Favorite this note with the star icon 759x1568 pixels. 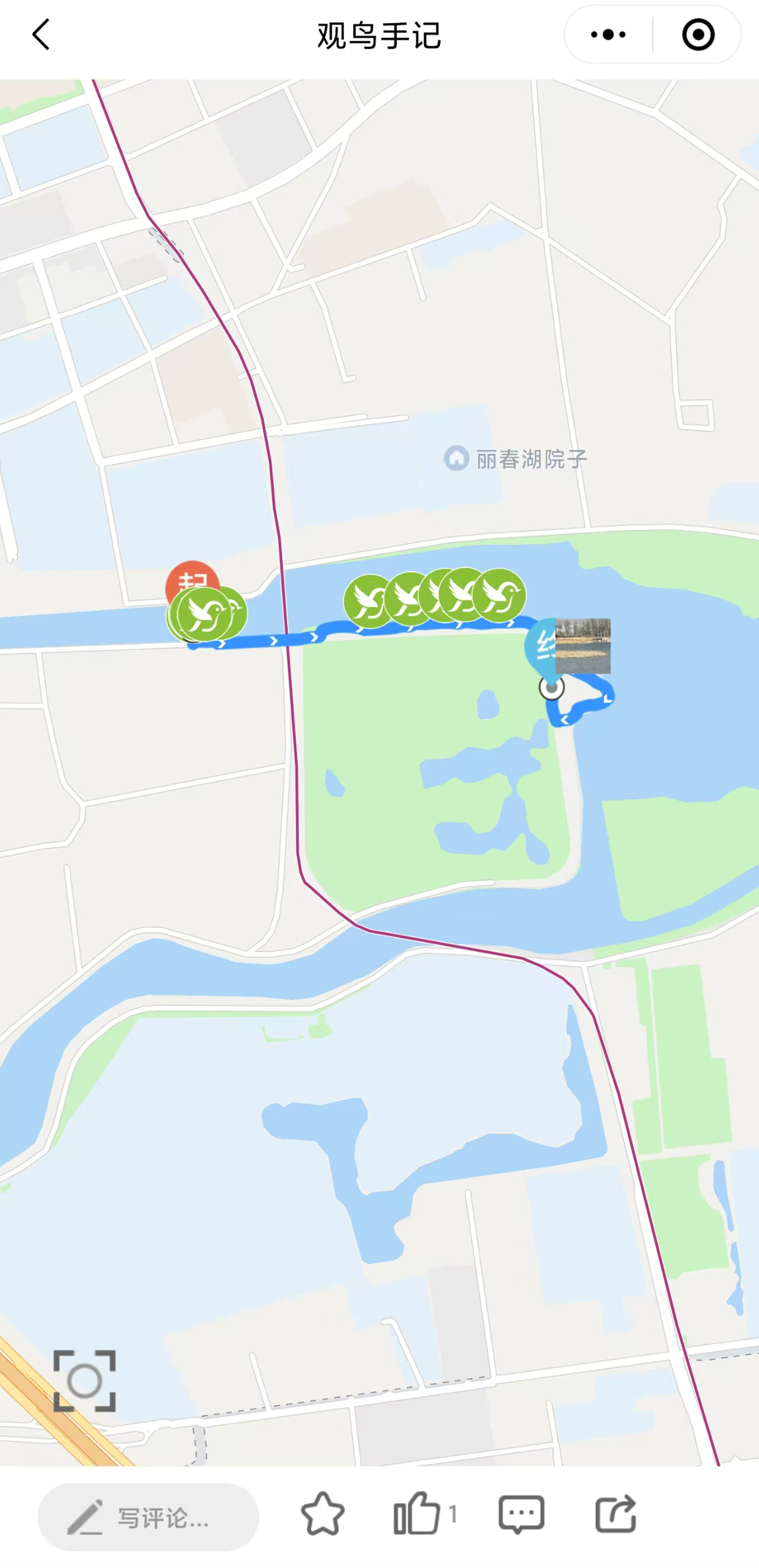pos(322,1514)
